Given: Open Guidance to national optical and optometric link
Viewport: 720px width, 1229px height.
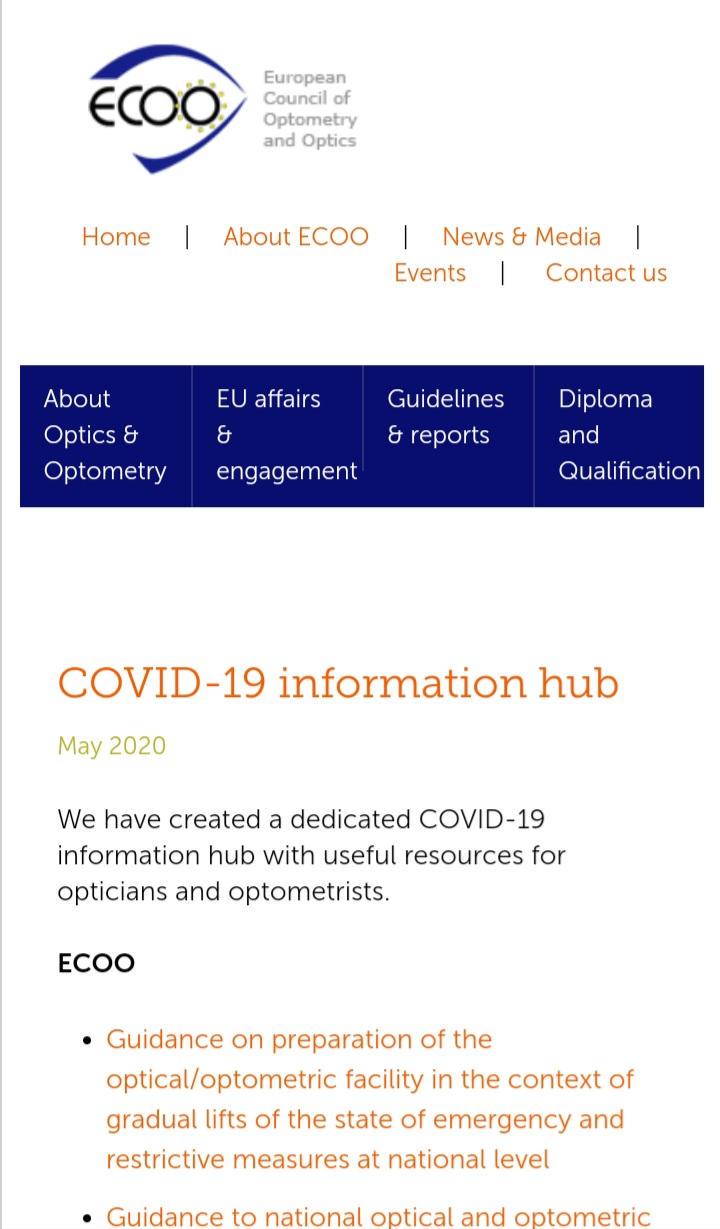Looking at the screenshot, I should coord(378,1216).
